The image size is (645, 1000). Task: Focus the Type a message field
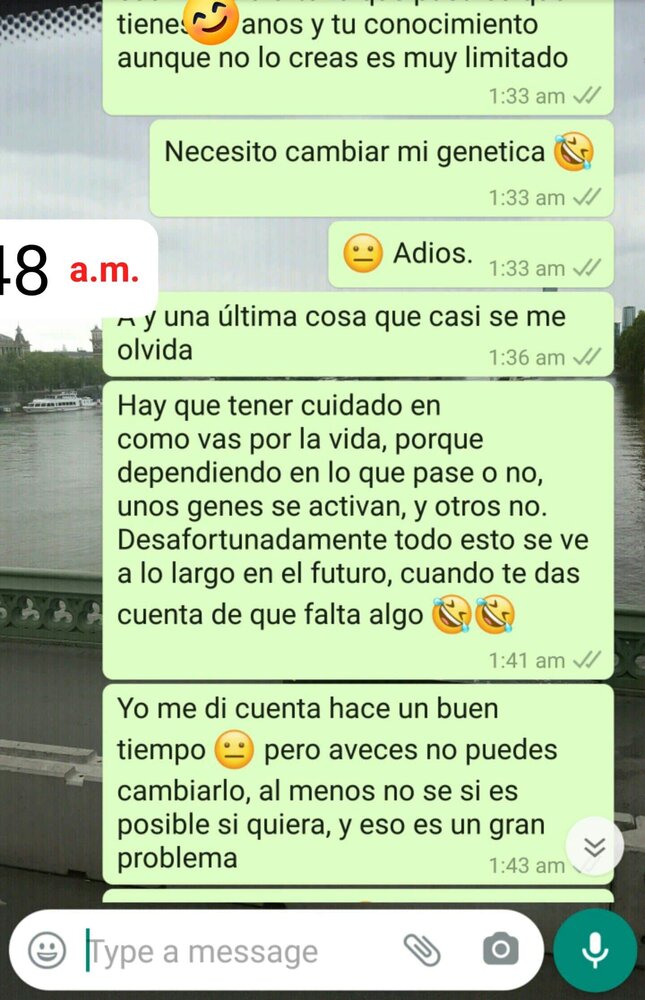click(230, 950)
